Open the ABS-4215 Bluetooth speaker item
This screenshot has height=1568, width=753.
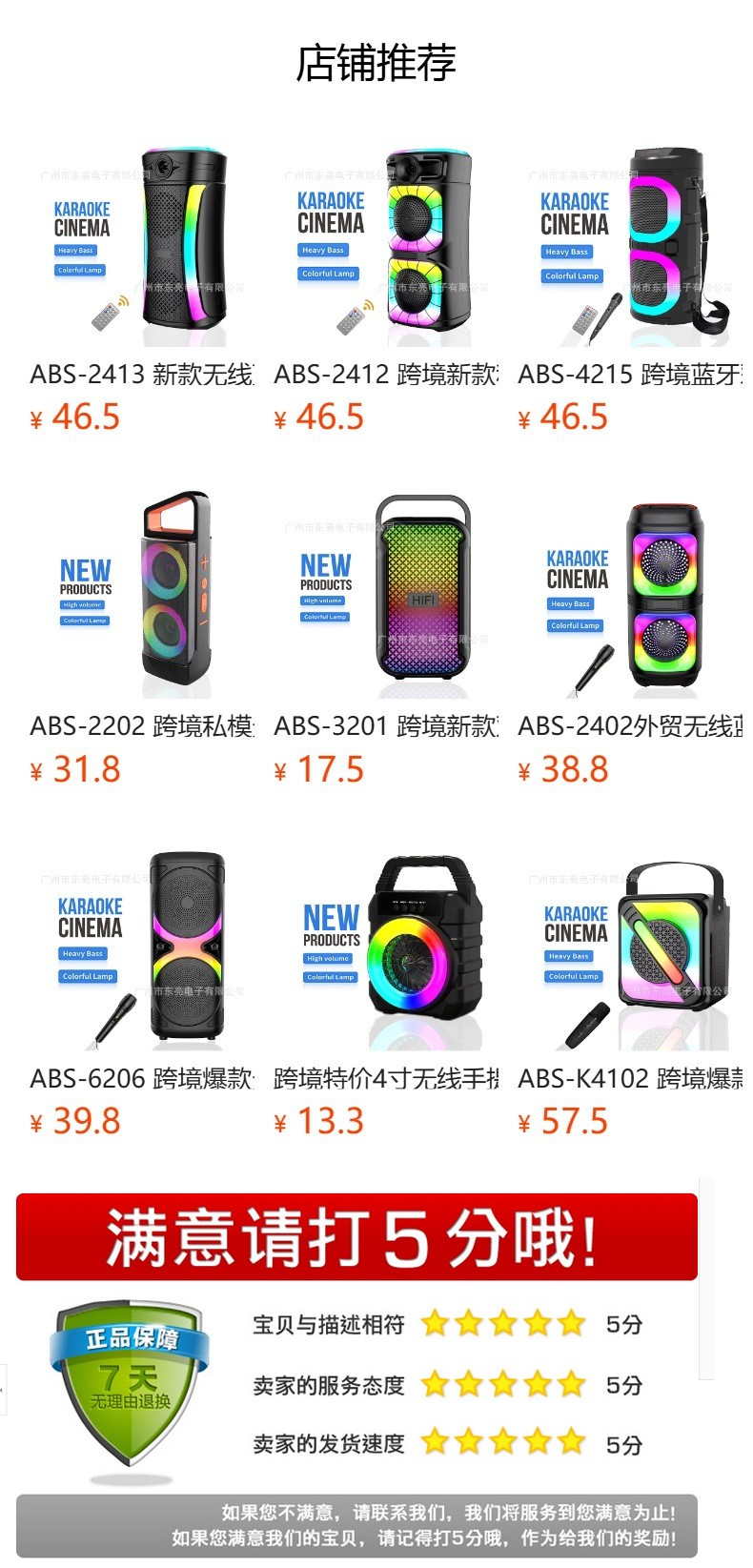629,246
